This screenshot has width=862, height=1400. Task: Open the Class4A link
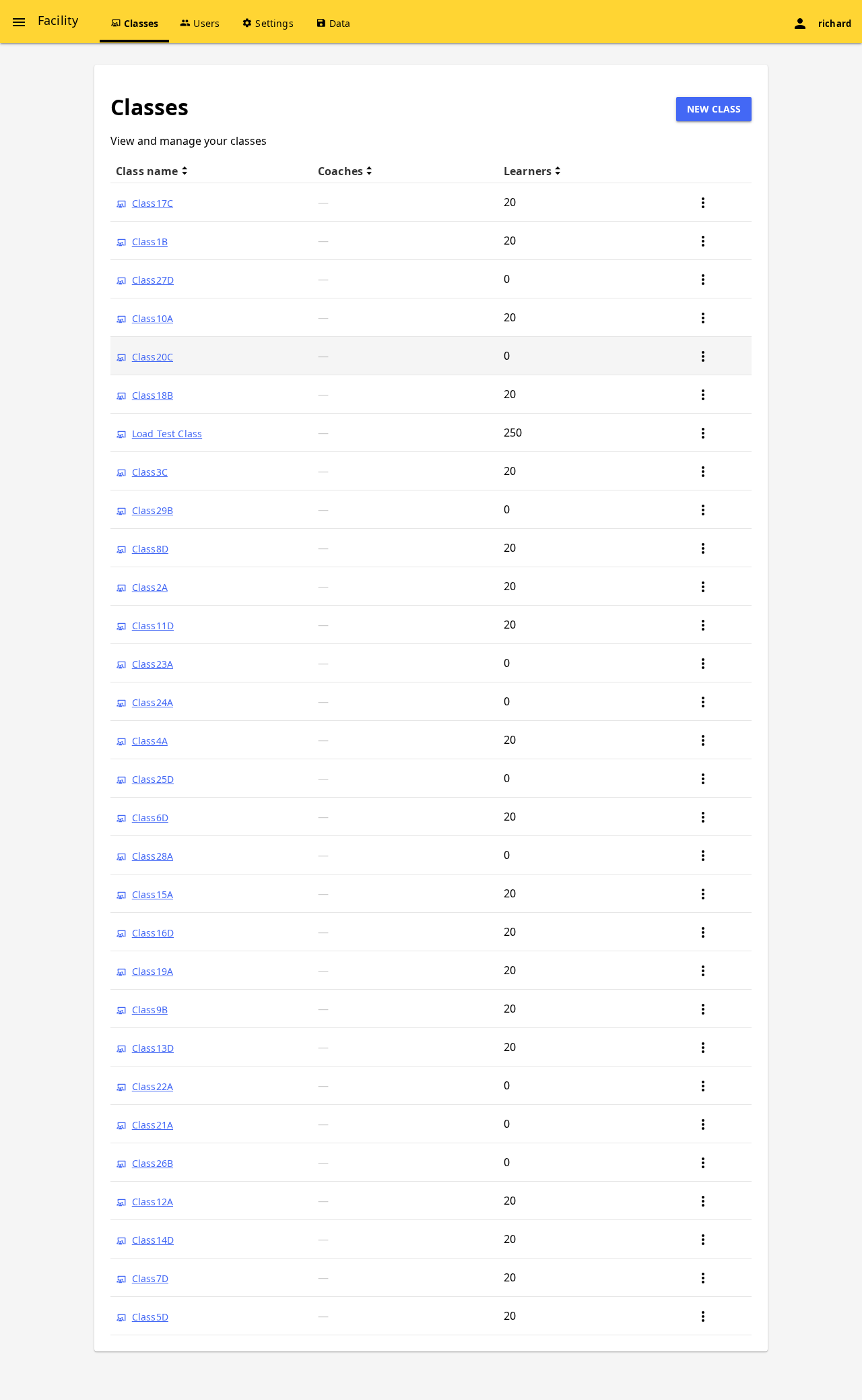[x=150, y=741]
